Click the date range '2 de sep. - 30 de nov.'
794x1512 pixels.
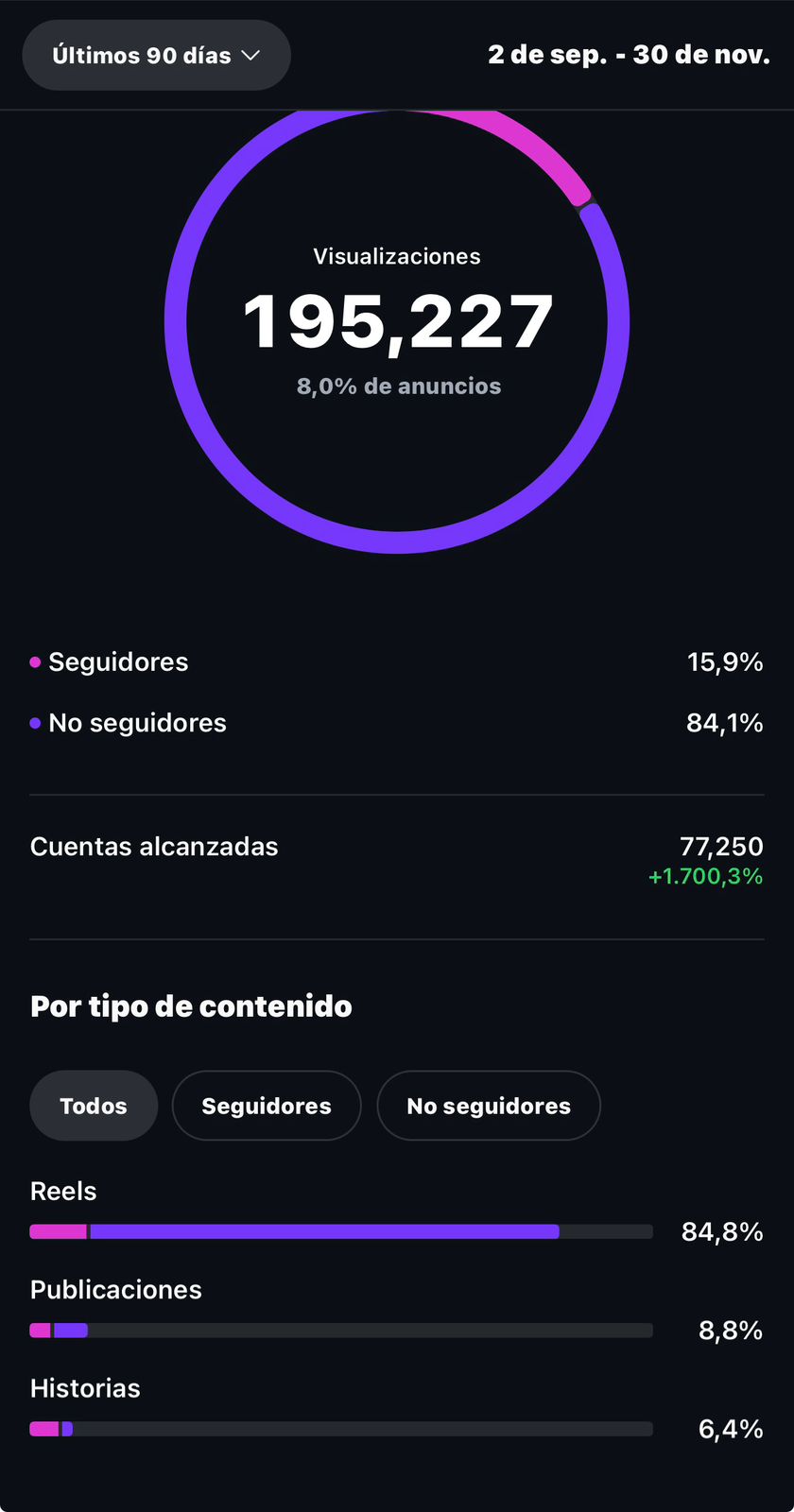tap(629, 55)
